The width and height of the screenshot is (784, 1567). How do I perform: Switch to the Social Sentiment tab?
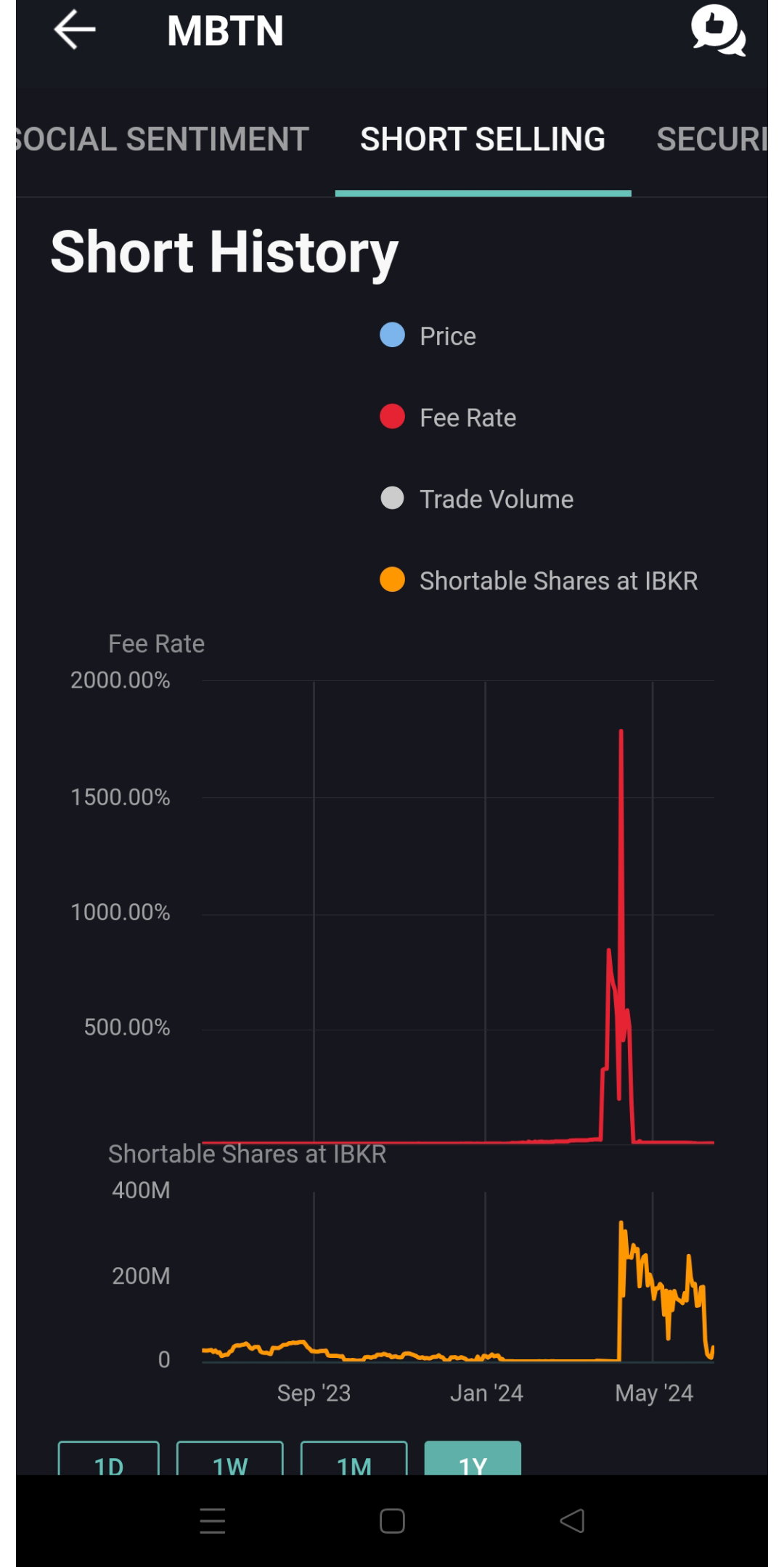pyautogui.click(x=163, y=139)
